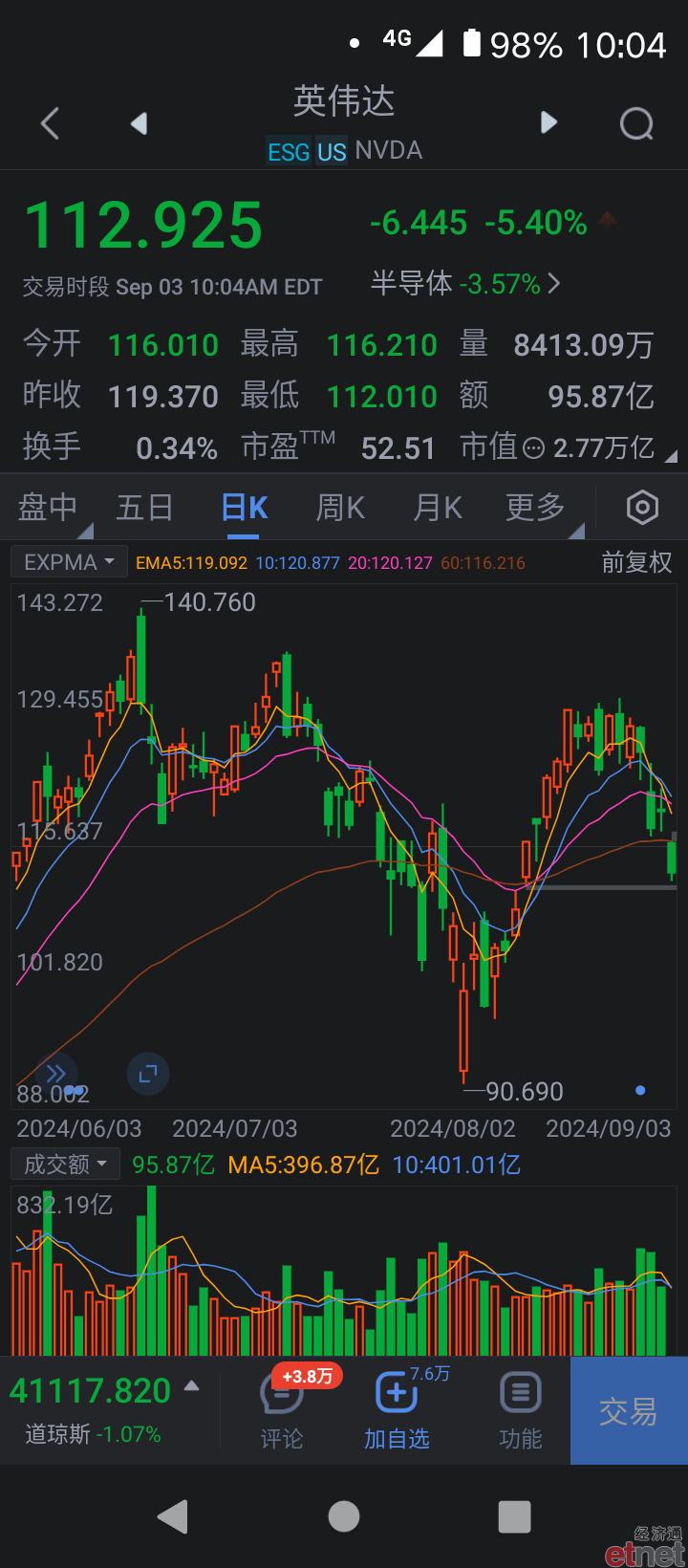Select the 月K chart tab

pyautogui.click(x=438, y=508)
